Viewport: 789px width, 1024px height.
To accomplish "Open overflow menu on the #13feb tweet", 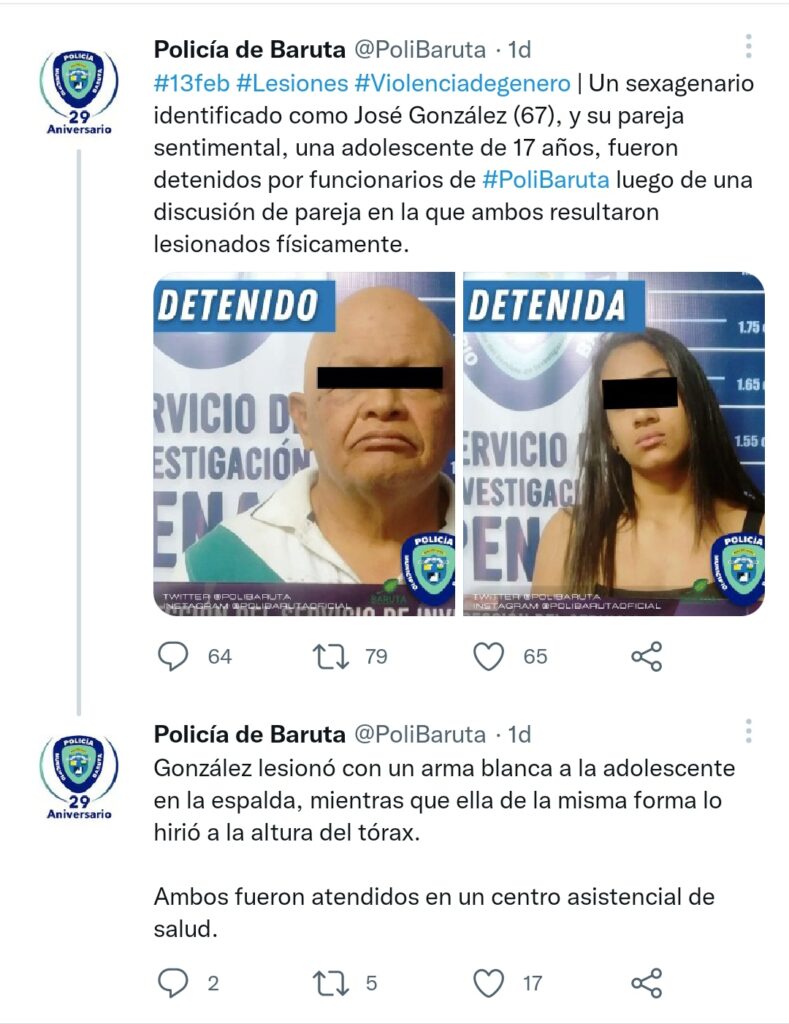I will point(749,46).
